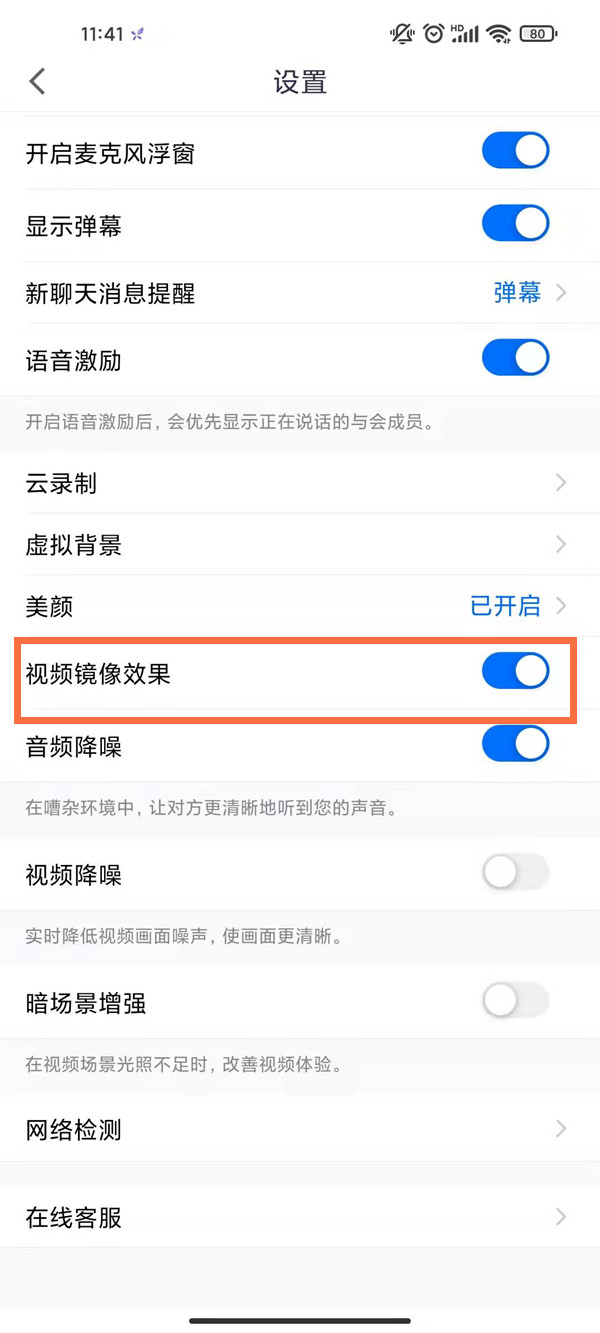Open the 虚拟背景 row
The image size is (600, 1333).
300,545
